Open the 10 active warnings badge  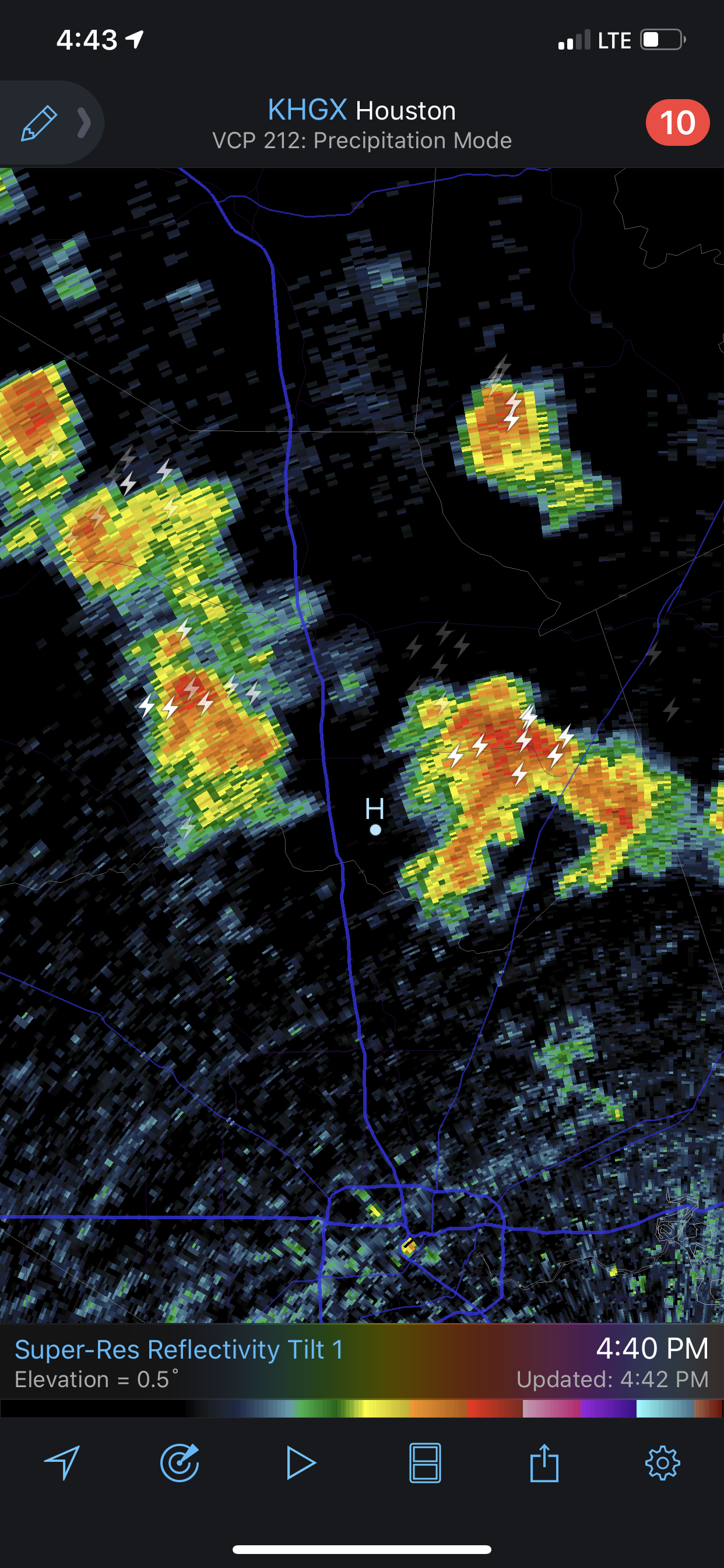[677, 123]
